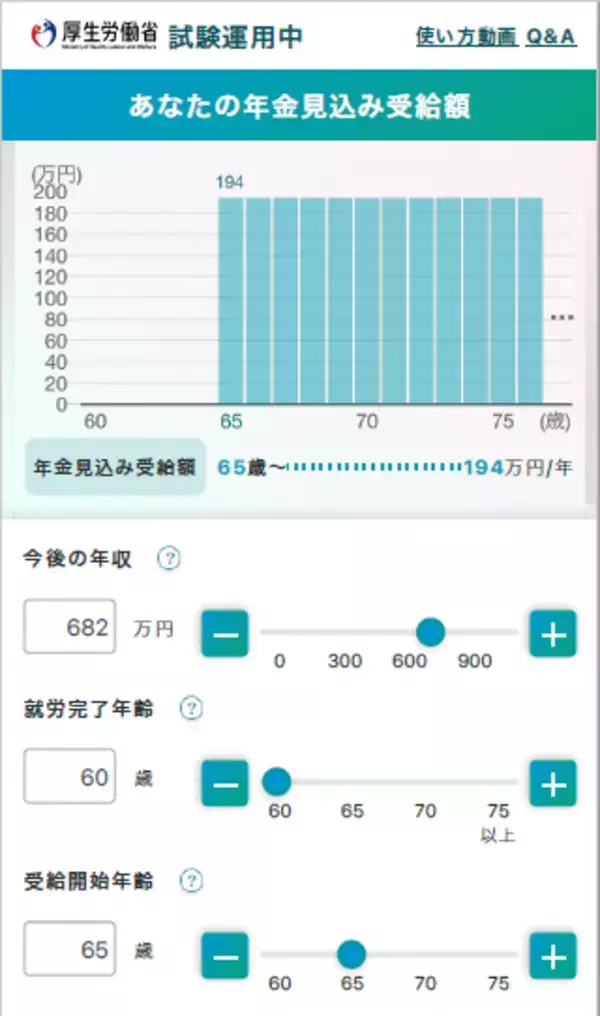Raise 就労完了年齢 with the plus button
600x1016 pixels.
point(553,783)
